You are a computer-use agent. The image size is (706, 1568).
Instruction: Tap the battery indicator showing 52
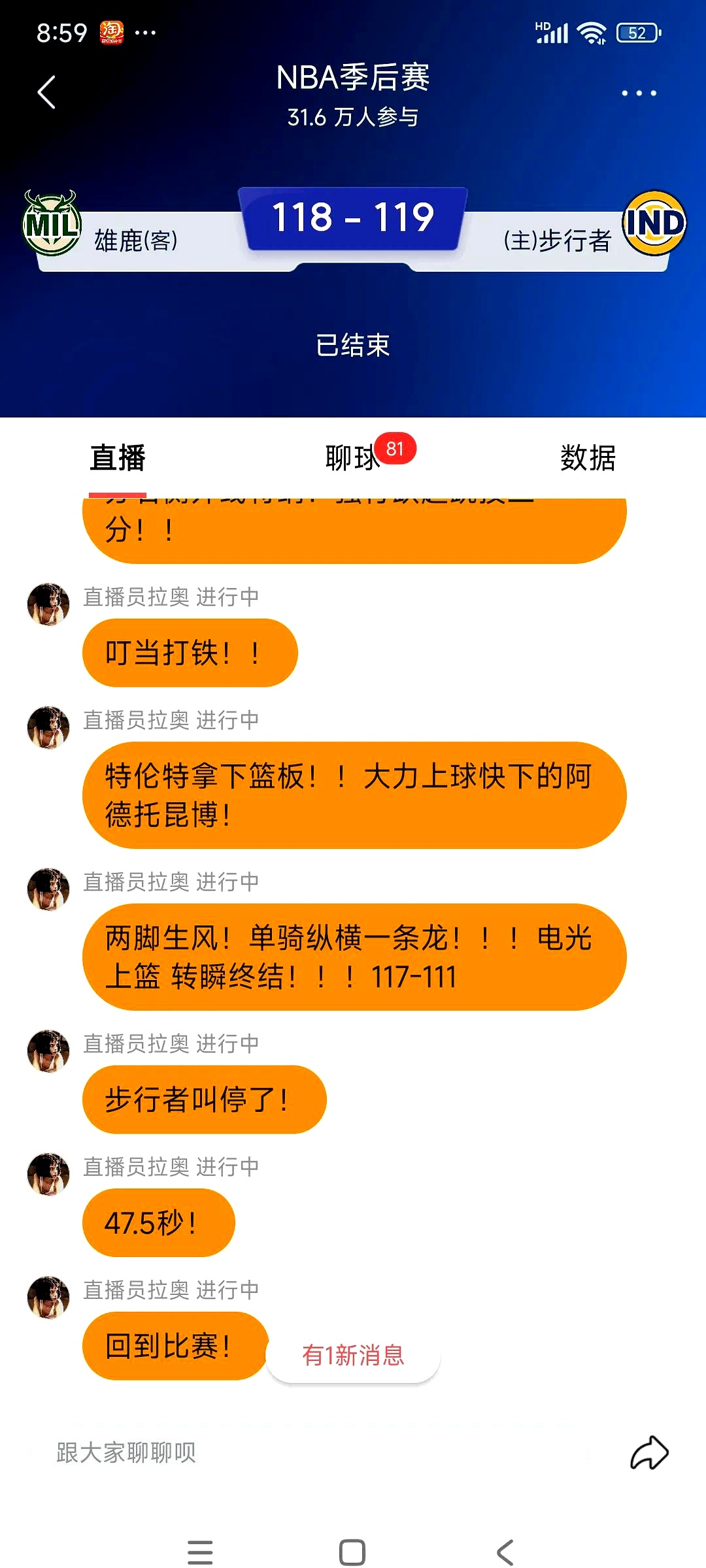click(637, 32)
